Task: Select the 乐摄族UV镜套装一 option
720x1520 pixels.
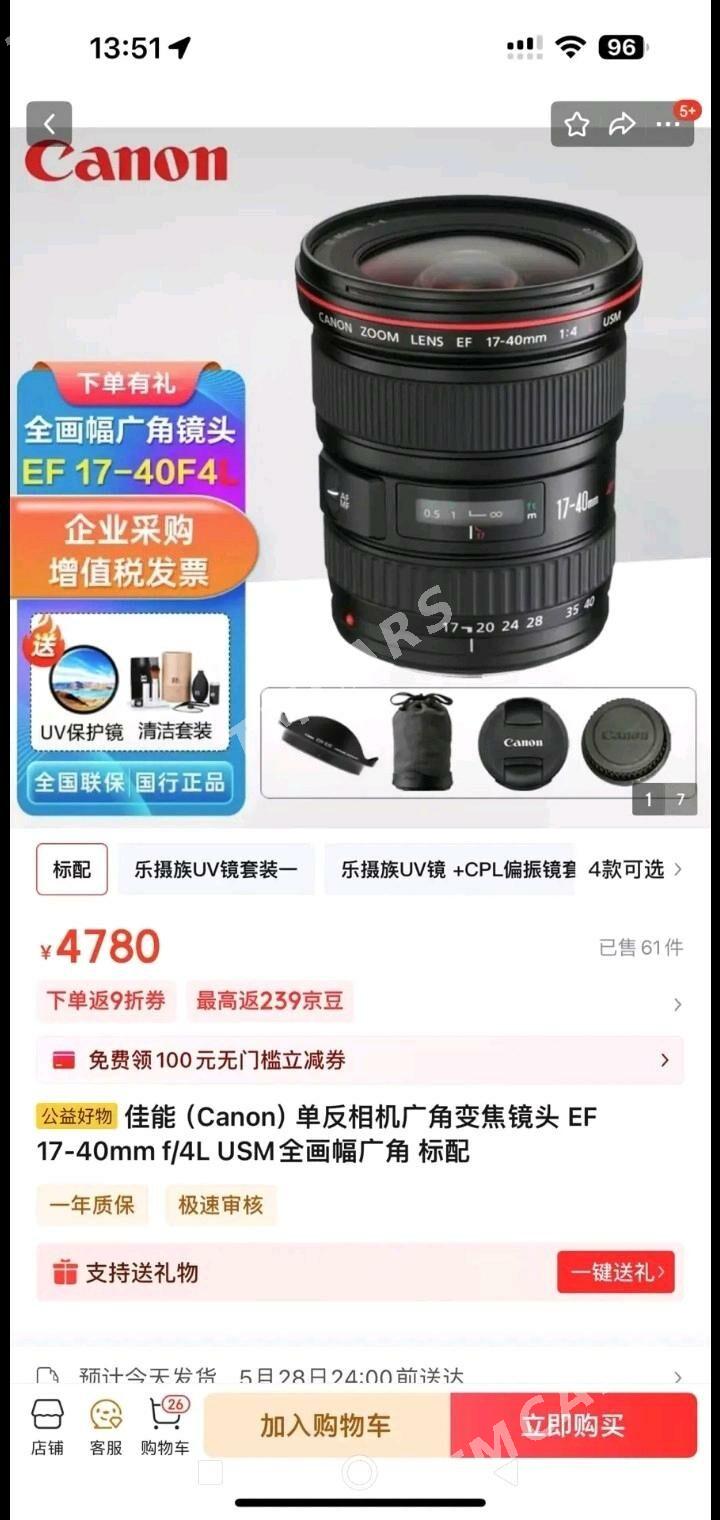Action: coord(216,869)
